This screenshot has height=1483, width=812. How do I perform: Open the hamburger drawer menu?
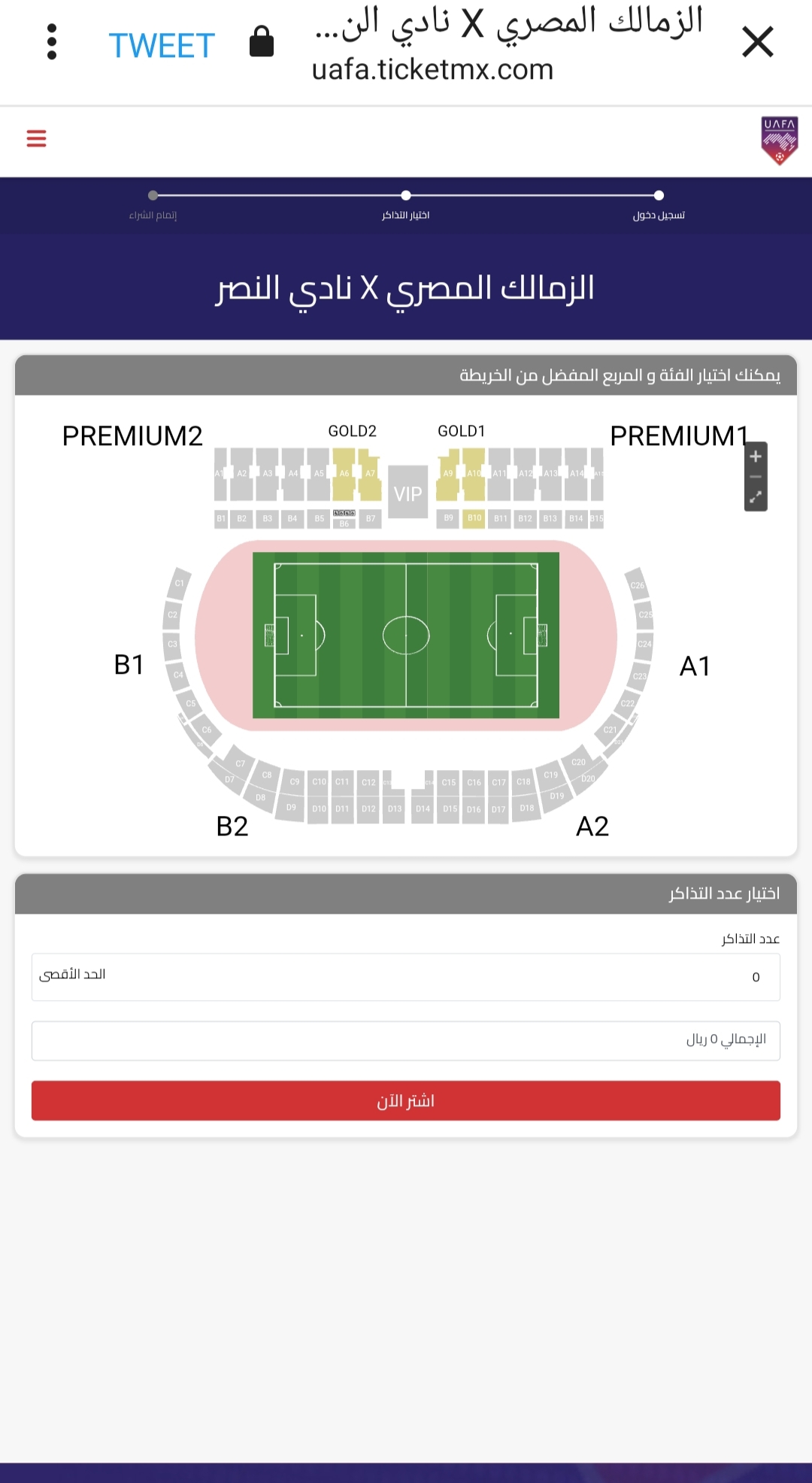click(x=36, y=138)
